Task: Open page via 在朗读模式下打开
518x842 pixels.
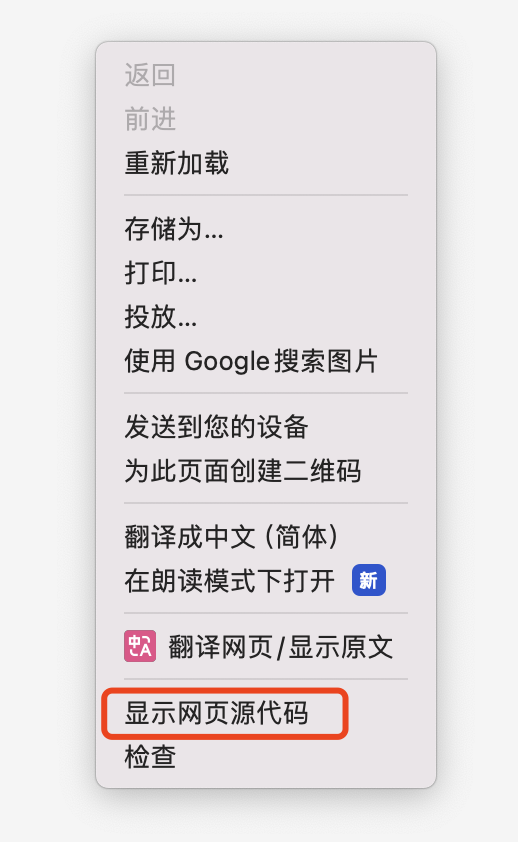Action: (x=266, y=580)
